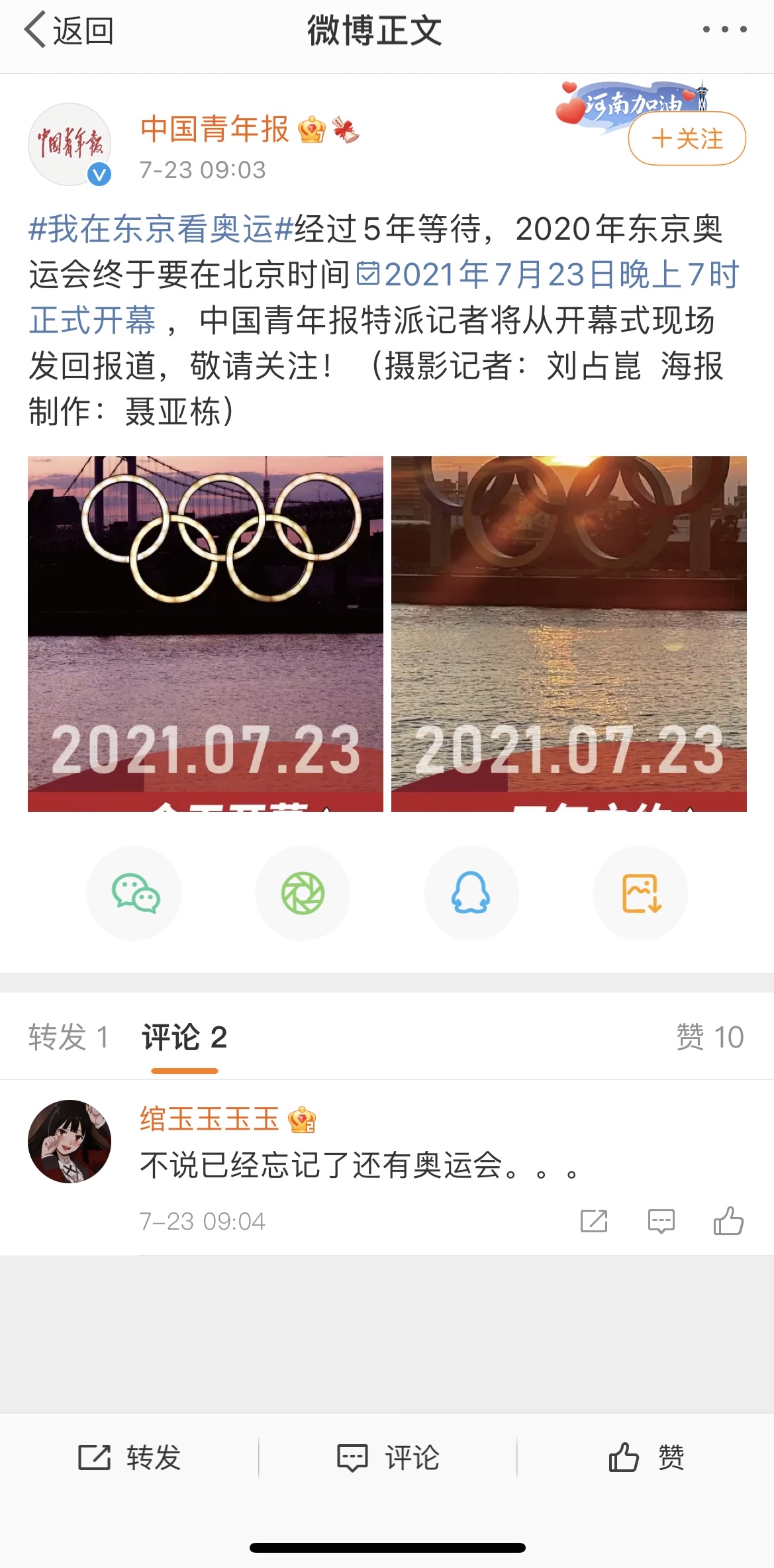Screen dimensions: 774x1568
Task: Follow 中国青年报 with the 关注 button
Action: [687, 139]
